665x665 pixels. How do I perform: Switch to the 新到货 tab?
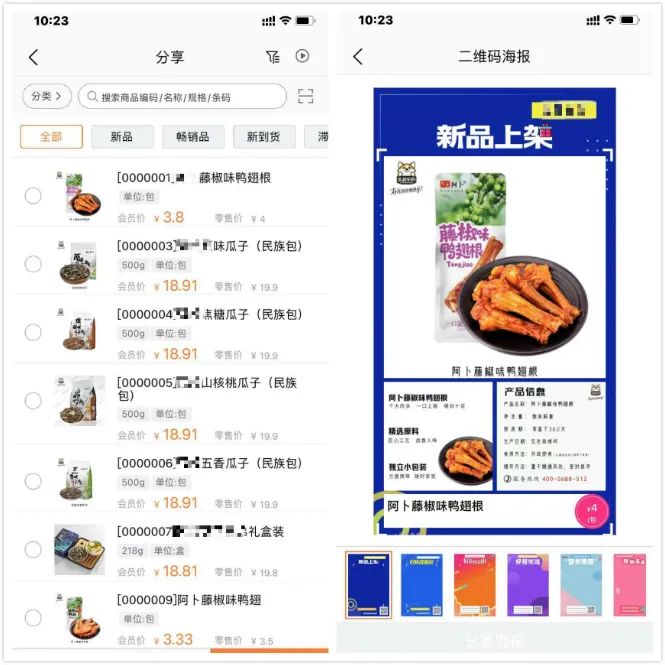coord(264,137)
